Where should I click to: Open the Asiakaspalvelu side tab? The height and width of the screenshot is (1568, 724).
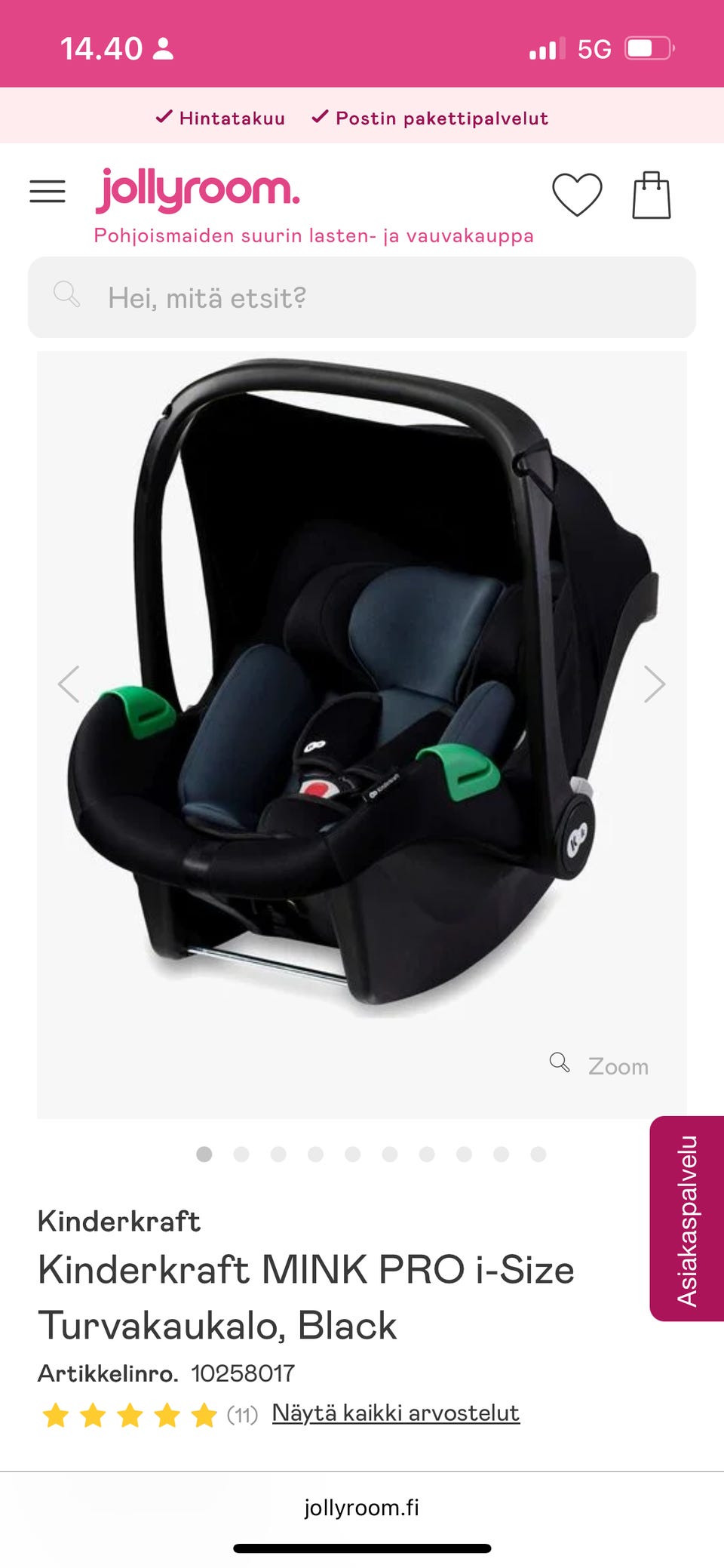(686, 1219)
